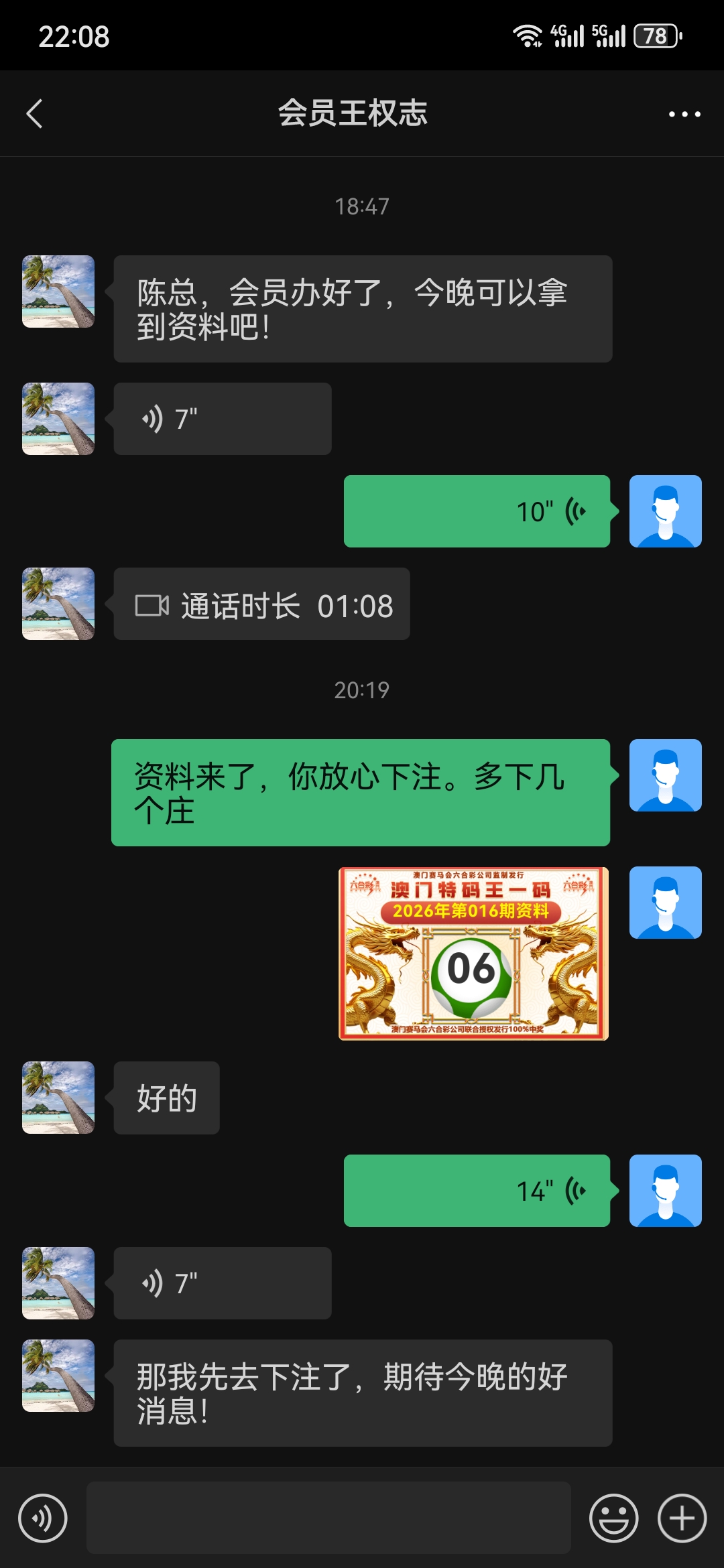Open the plus attachments menu

(x=682, y=1518)
